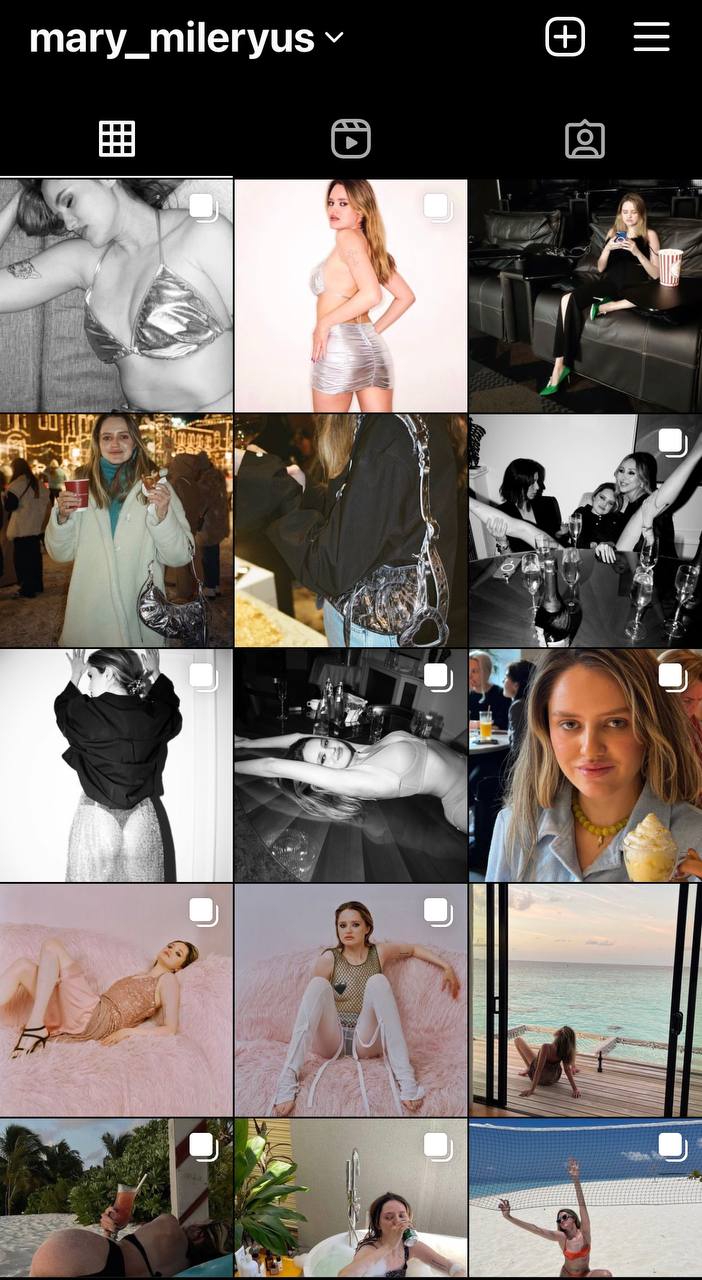This screenshot has width=702, height=1280.
Task: Open the white coat street market post
Action: [x=116, y=530]
